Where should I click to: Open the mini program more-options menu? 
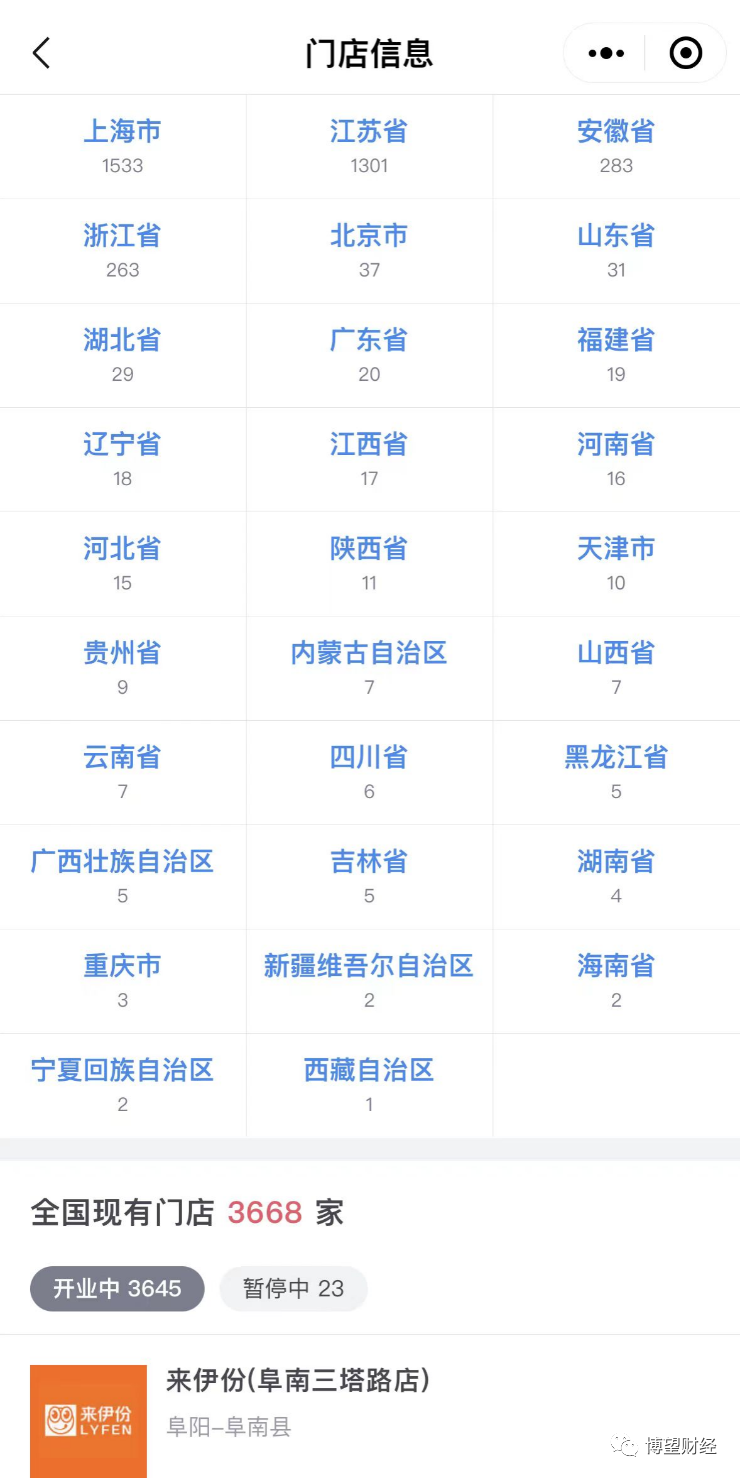point(606,53)
